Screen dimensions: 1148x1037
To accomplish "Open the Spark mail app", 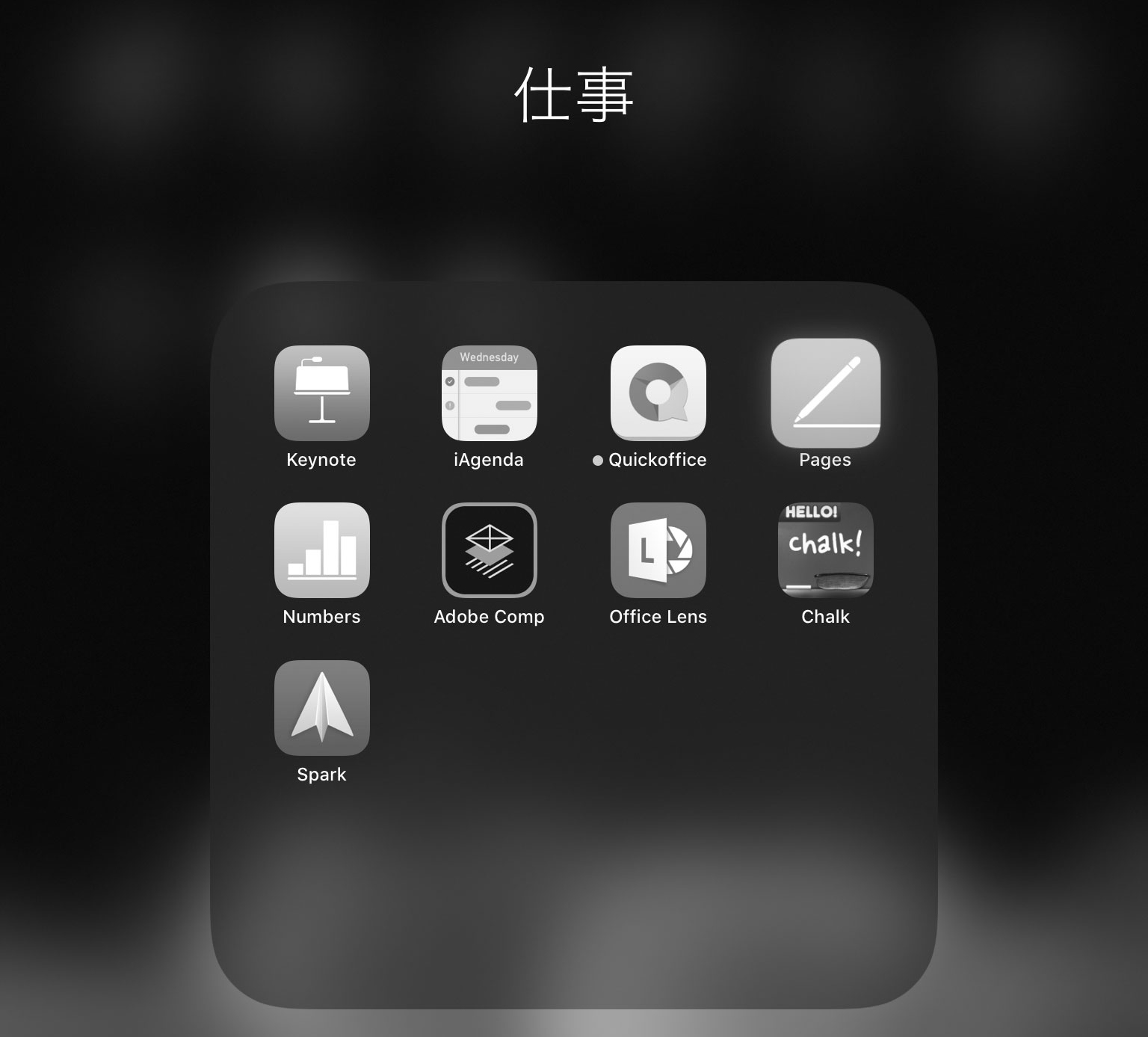I will click(x=321, y=707).
